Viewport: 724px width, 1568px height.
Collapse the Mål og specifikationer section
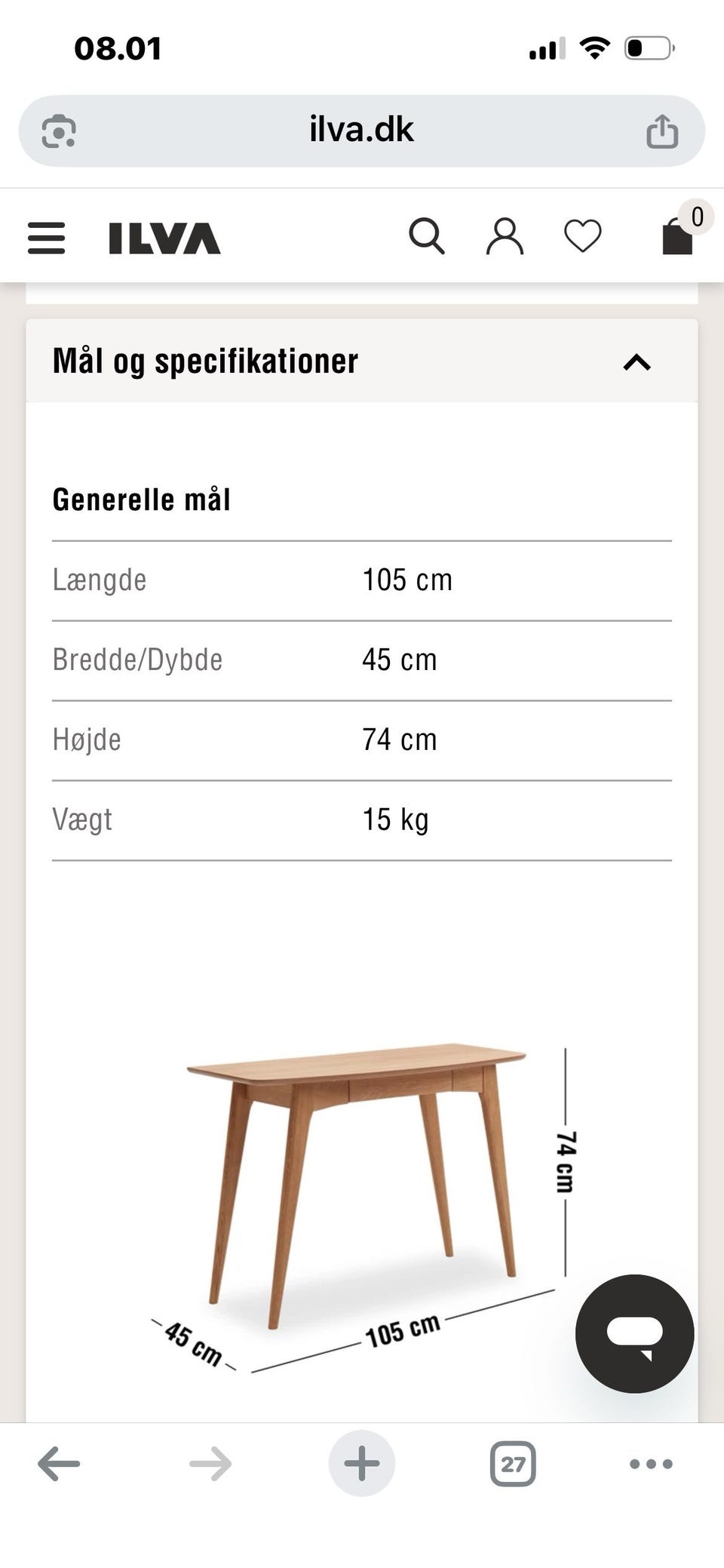point(637,363)
